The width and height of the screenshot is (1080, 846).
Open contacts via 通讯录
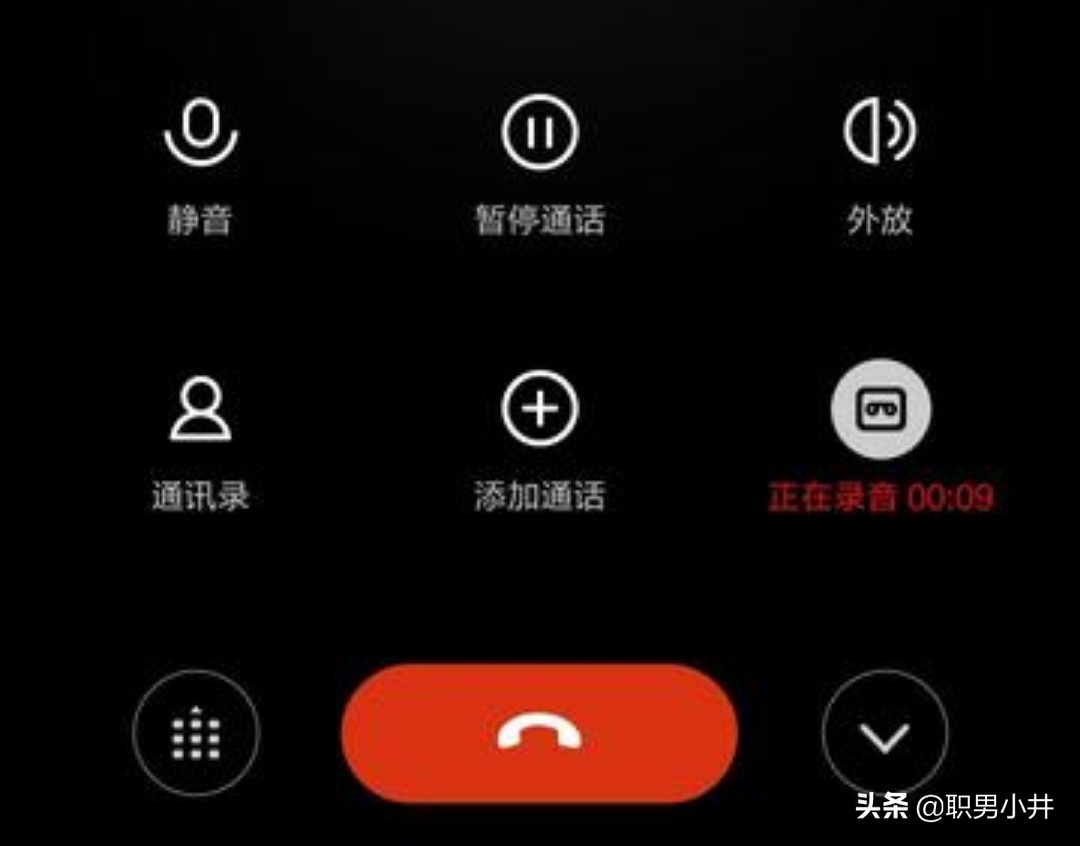click(200, 410)
